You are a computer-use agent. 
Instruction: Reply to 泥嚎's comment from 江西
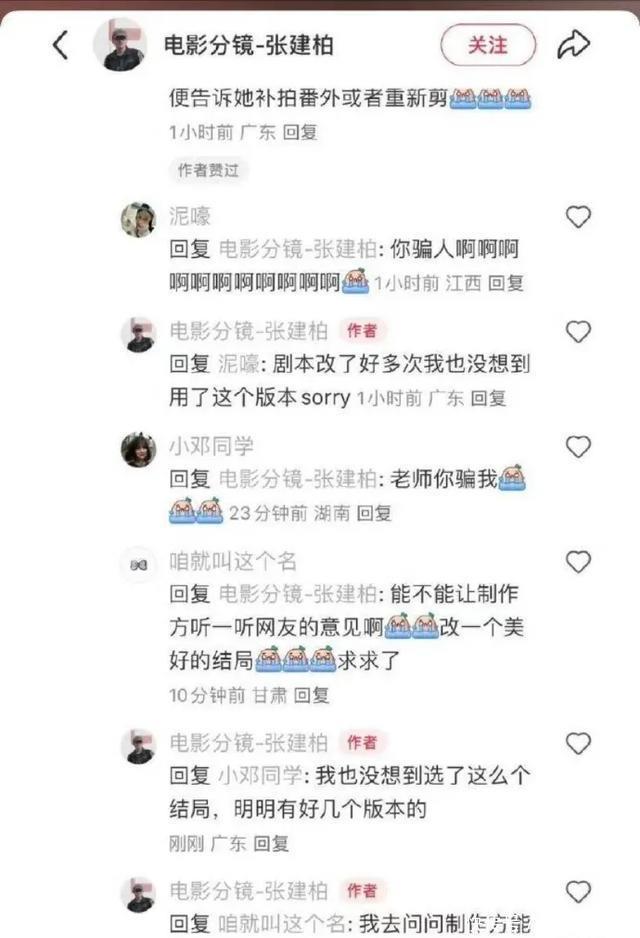(505, 283)
